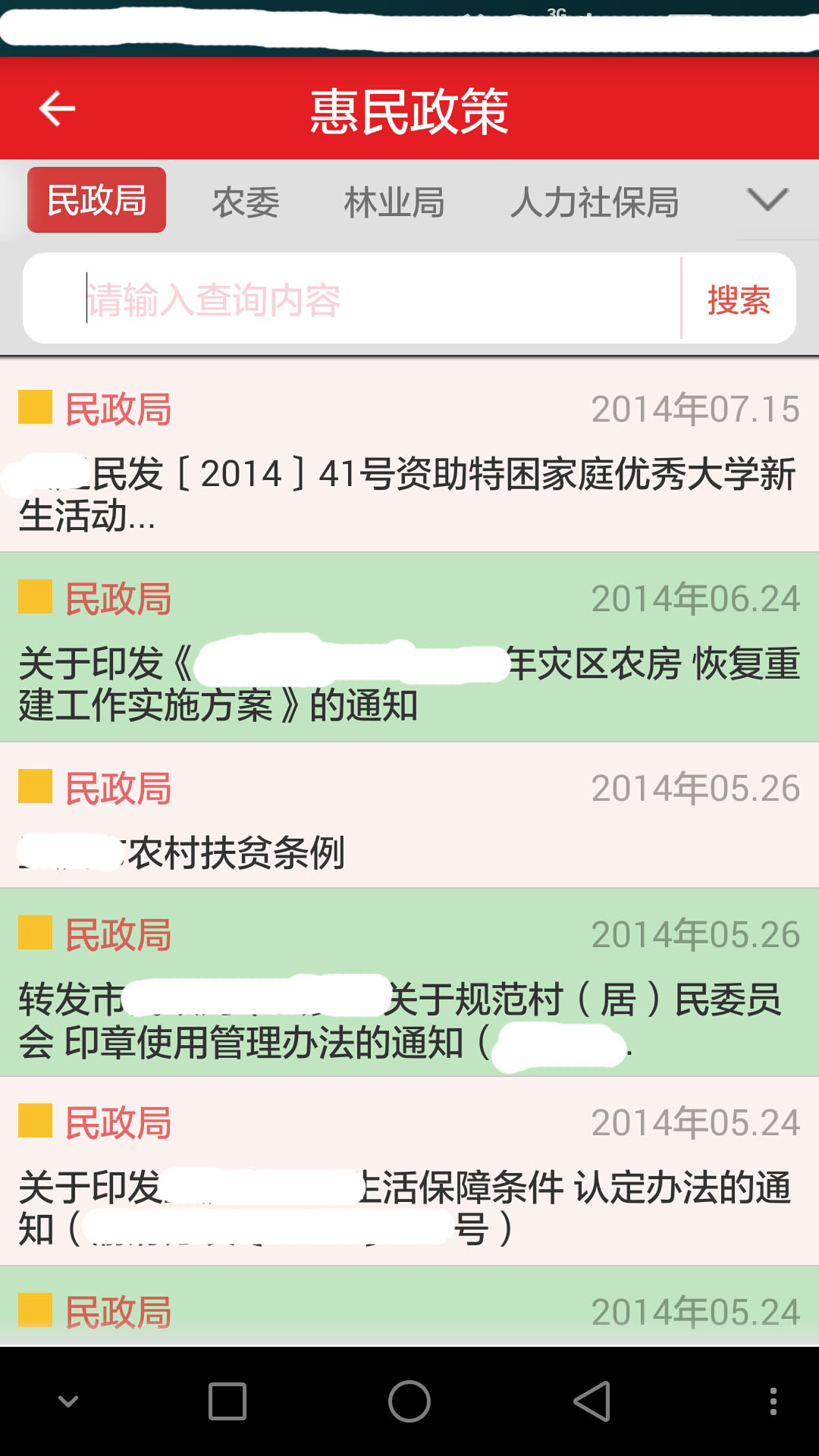Open recent apps from navigation bar
Screen dimensions: 819x1456
[227, 1401]
